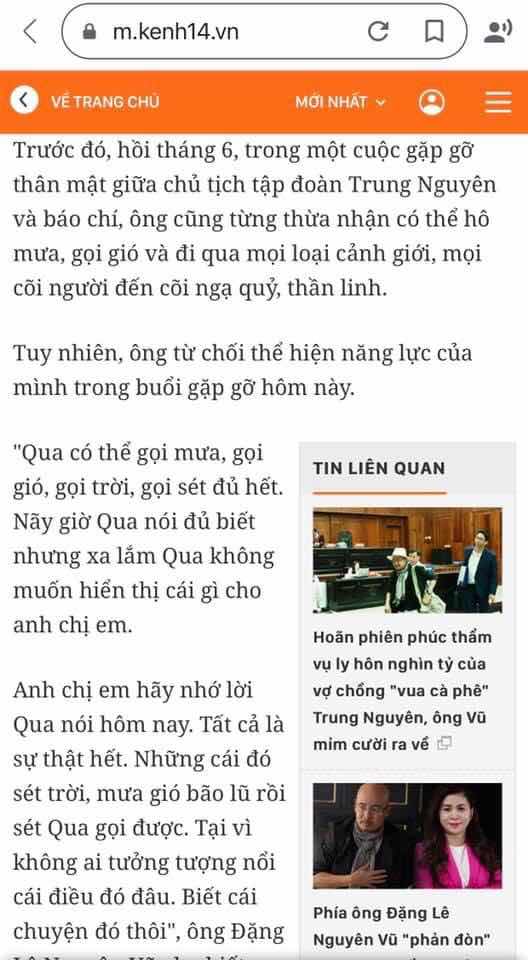Reload the page with the refresh icon

(379, 31)
